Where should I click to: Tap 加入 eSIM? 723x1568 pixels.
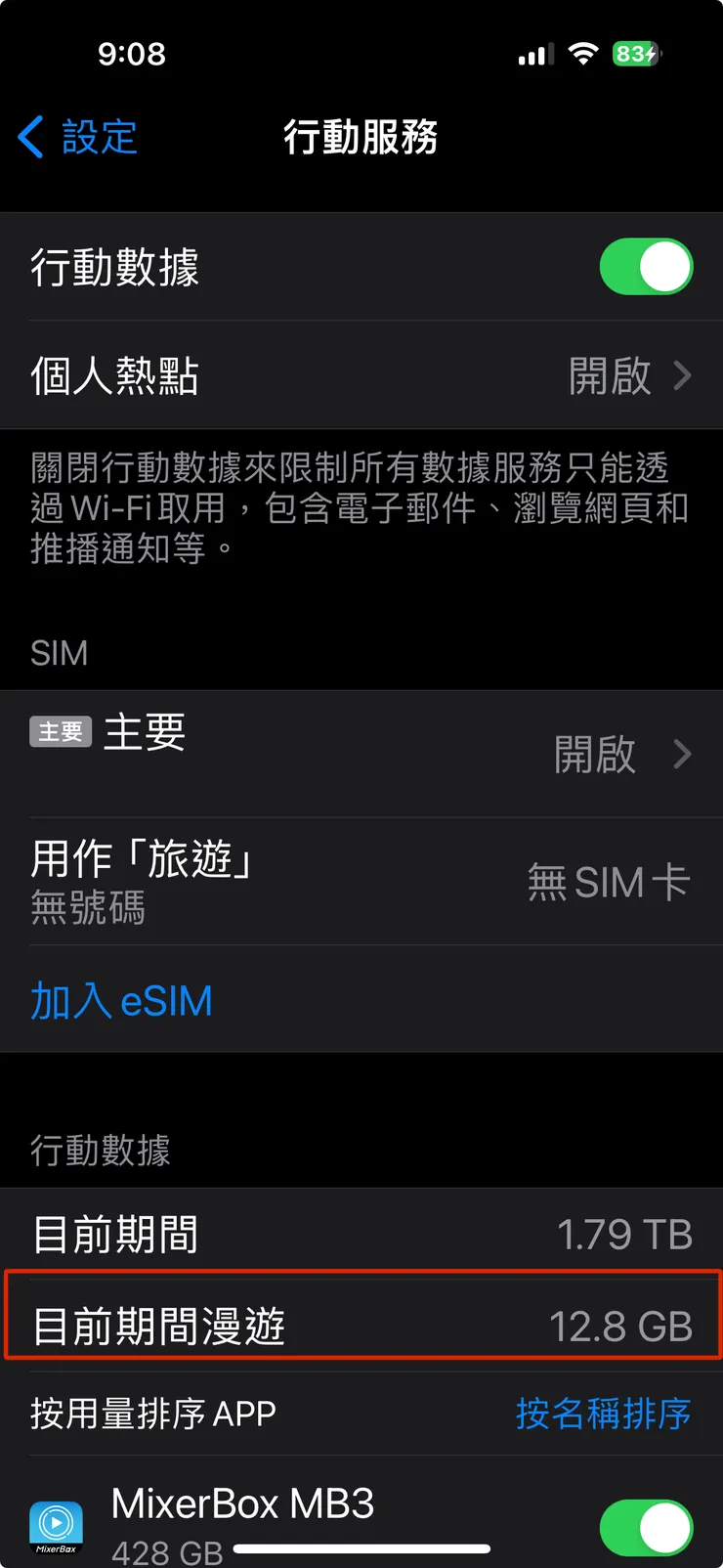point(122,1001)
